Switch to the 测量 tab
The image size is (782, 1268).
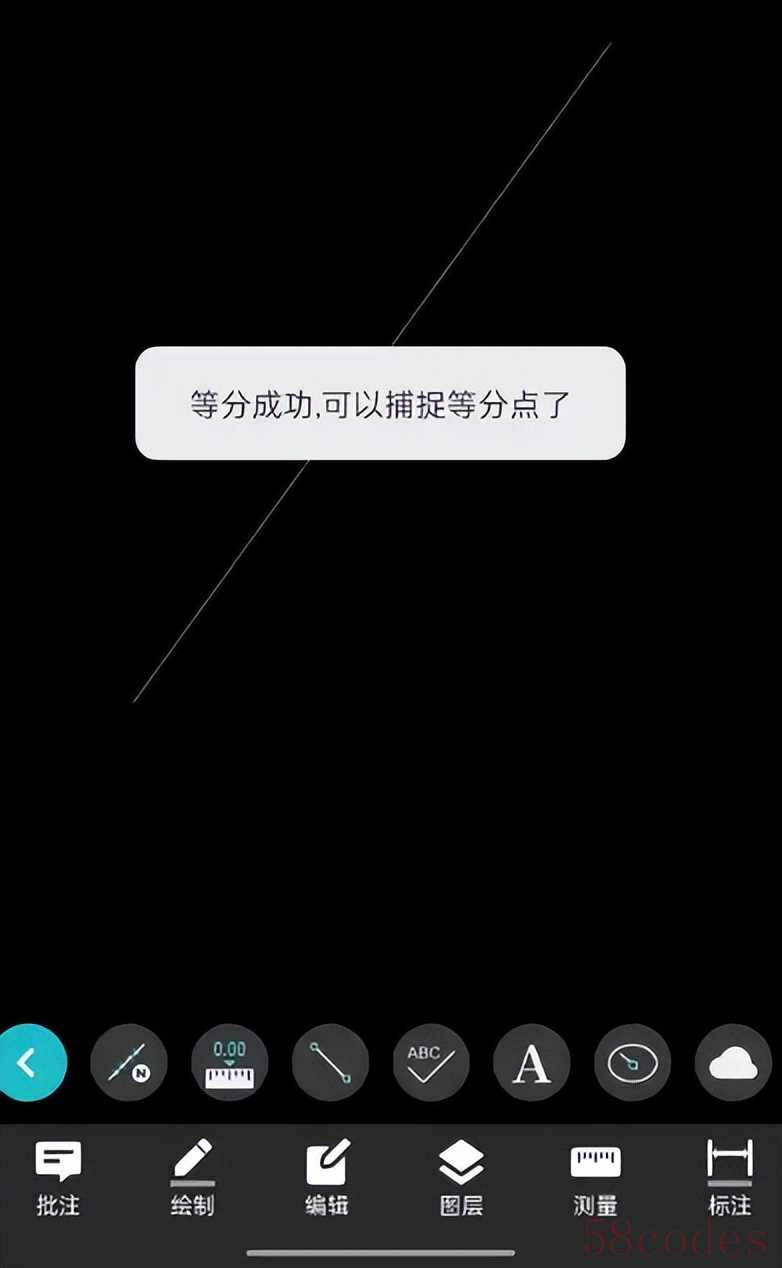[x=595, y=1180]
